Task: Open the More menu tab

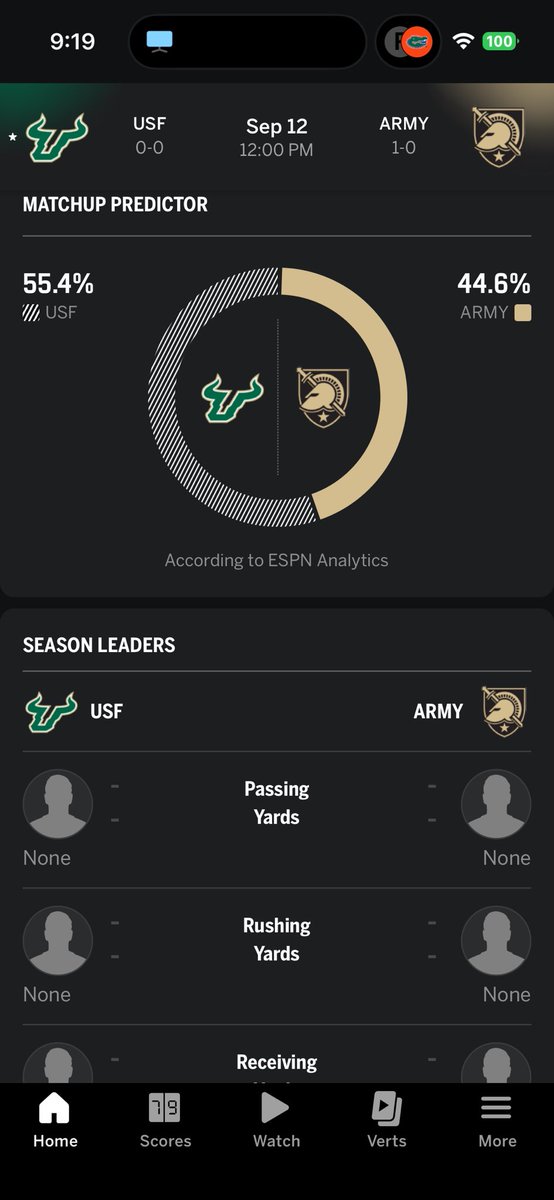Action: pyautogui.click(x=496, y=1120)
